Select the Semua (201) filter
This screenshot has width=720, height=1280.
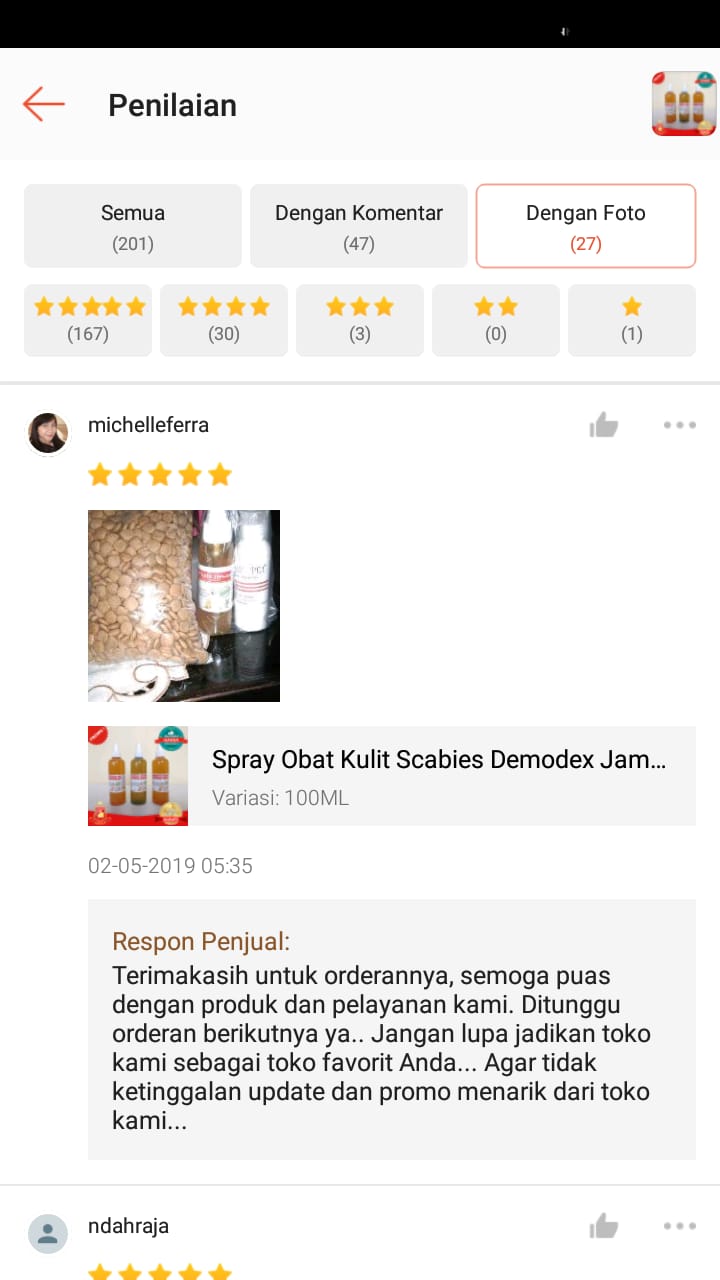(133, 226)
